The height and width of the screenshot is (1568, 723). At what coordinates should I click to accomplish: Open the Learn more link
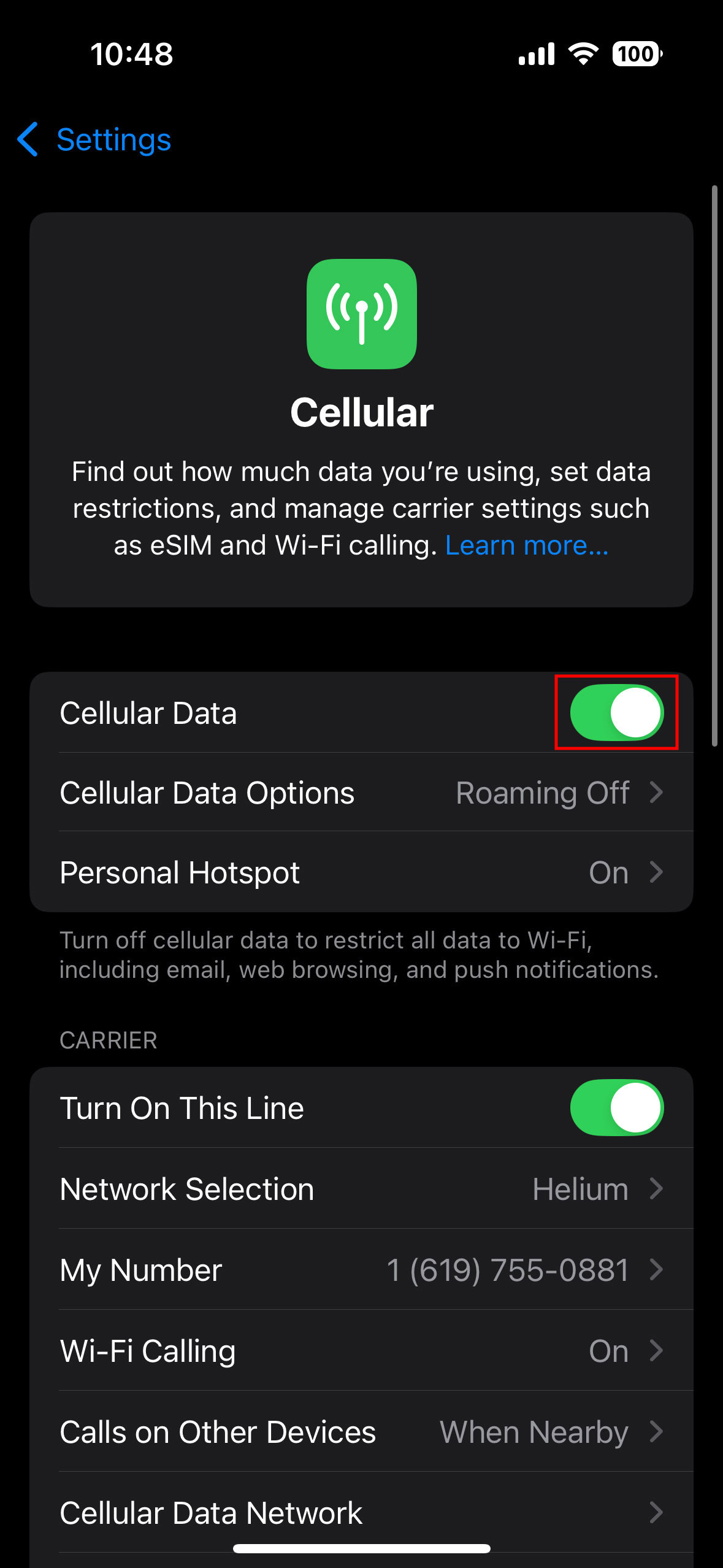526,545
